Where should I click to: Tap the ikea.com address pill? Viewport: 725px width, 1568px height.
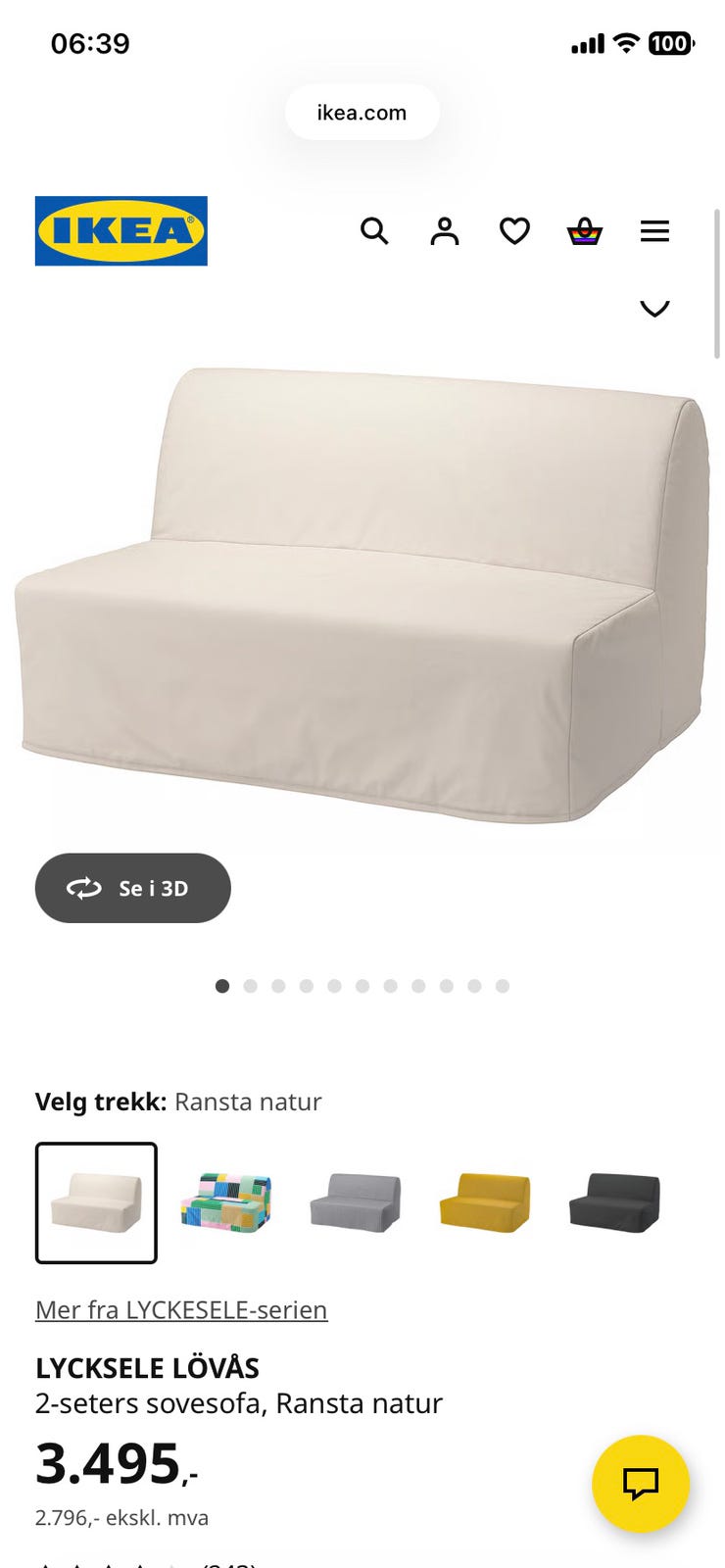click(x=362, y=112)
